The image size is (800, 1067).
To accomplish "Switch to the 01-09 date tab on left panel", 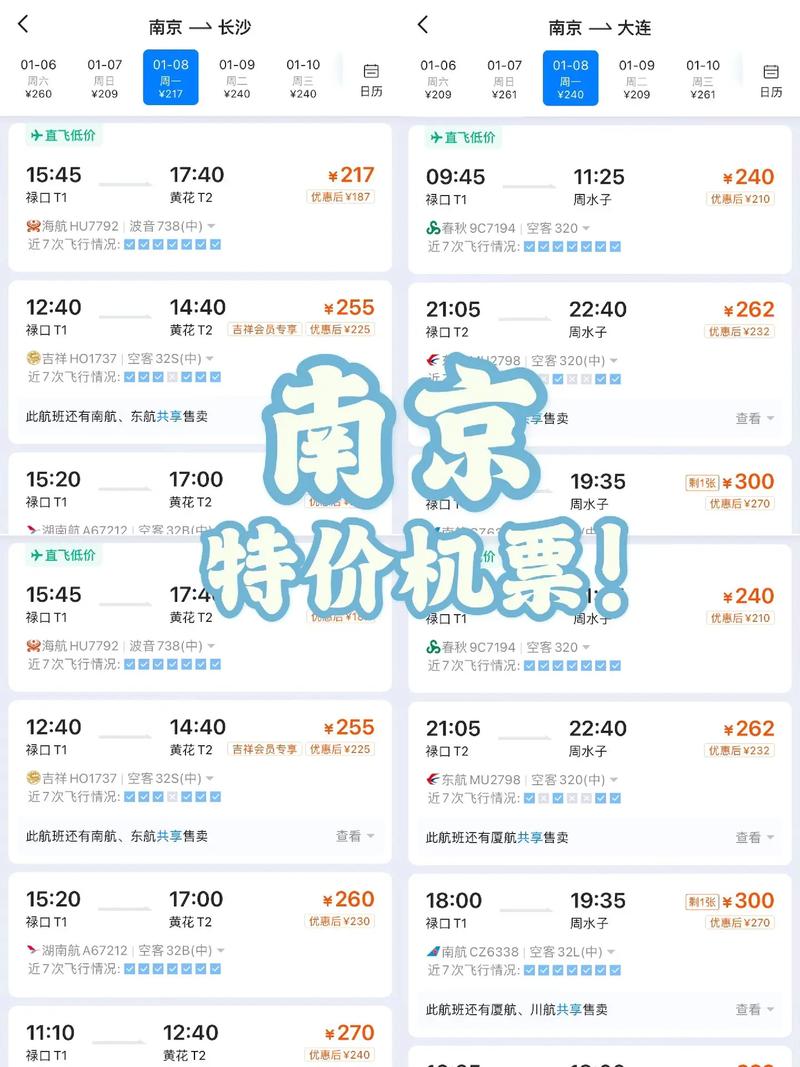I will tap(236, 77).
